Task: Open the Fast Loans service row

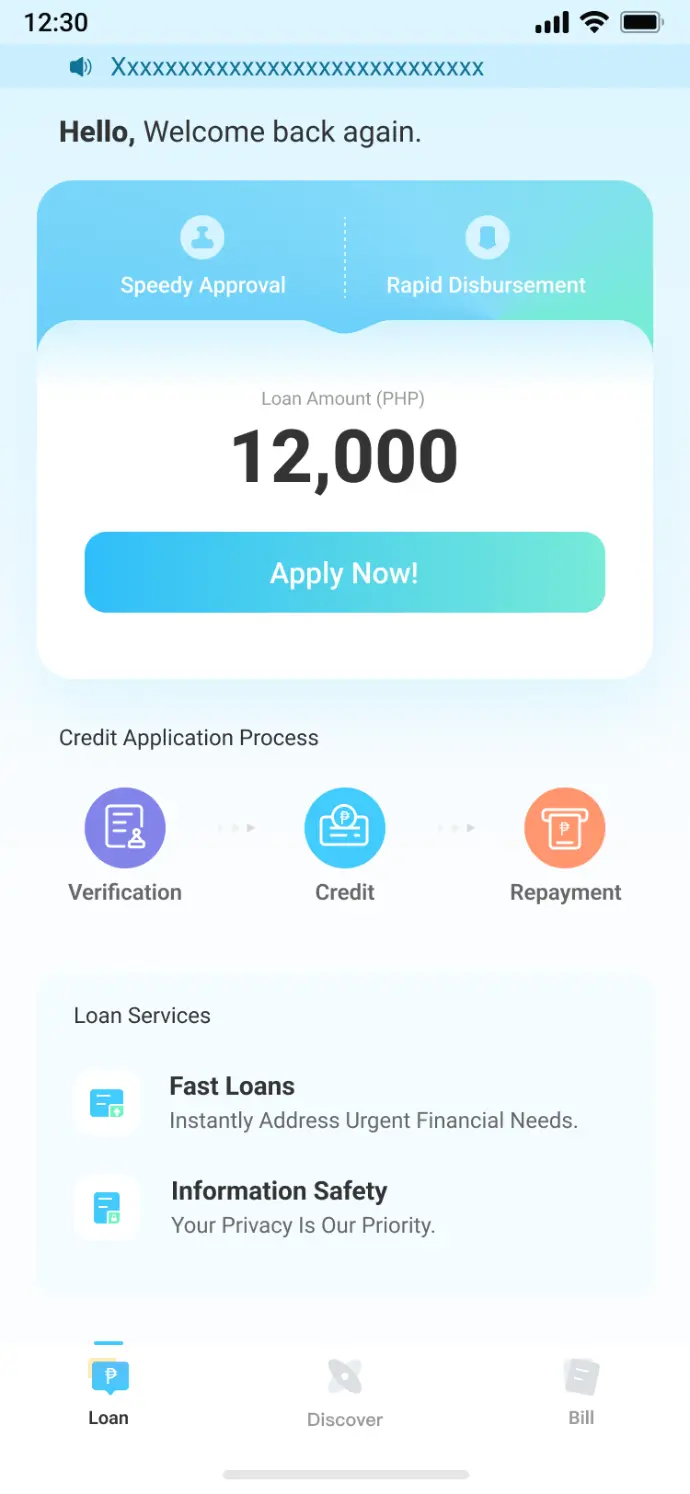Action: click(345, 1104)
